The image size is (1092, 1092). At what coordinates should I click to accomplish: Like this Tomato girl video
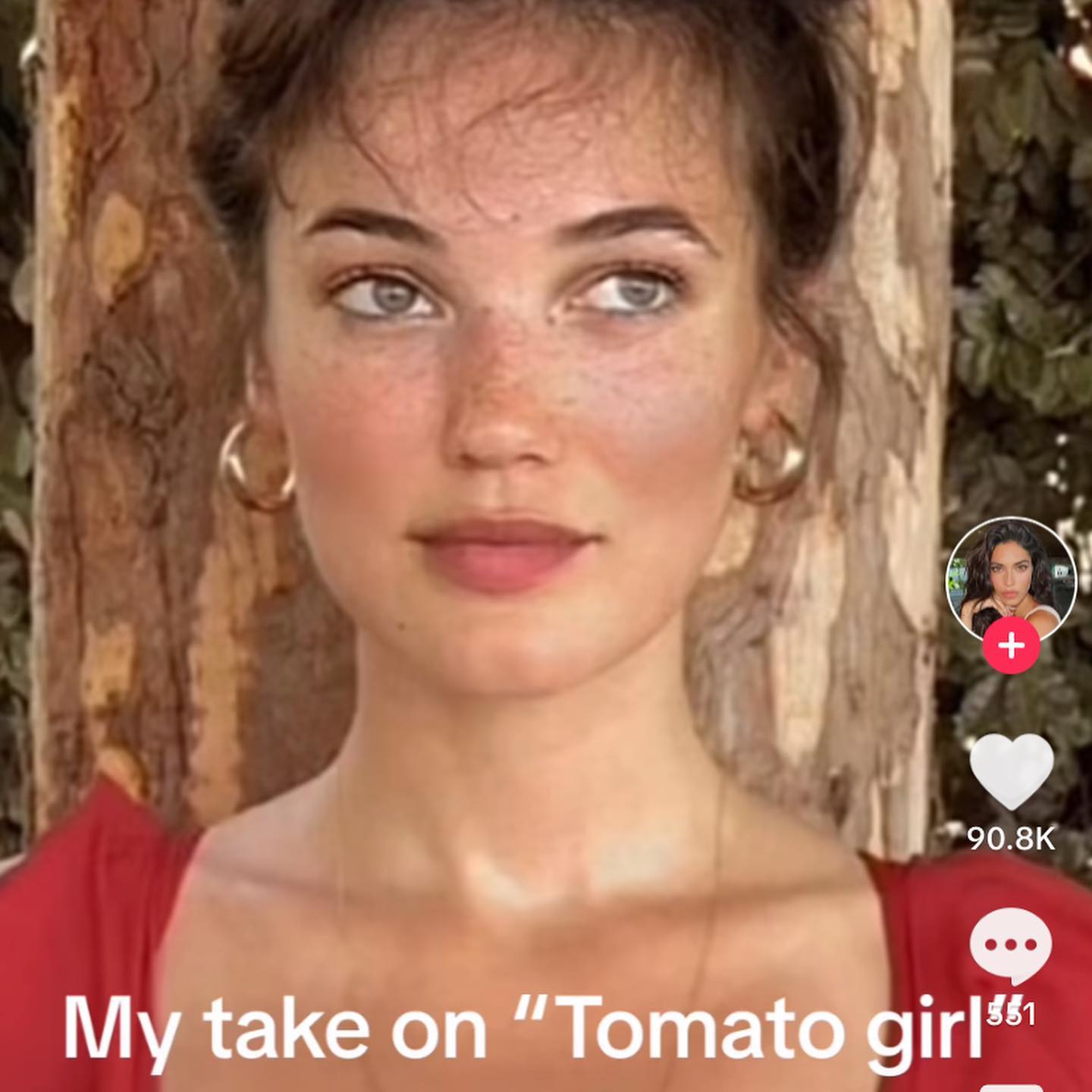1011,772
